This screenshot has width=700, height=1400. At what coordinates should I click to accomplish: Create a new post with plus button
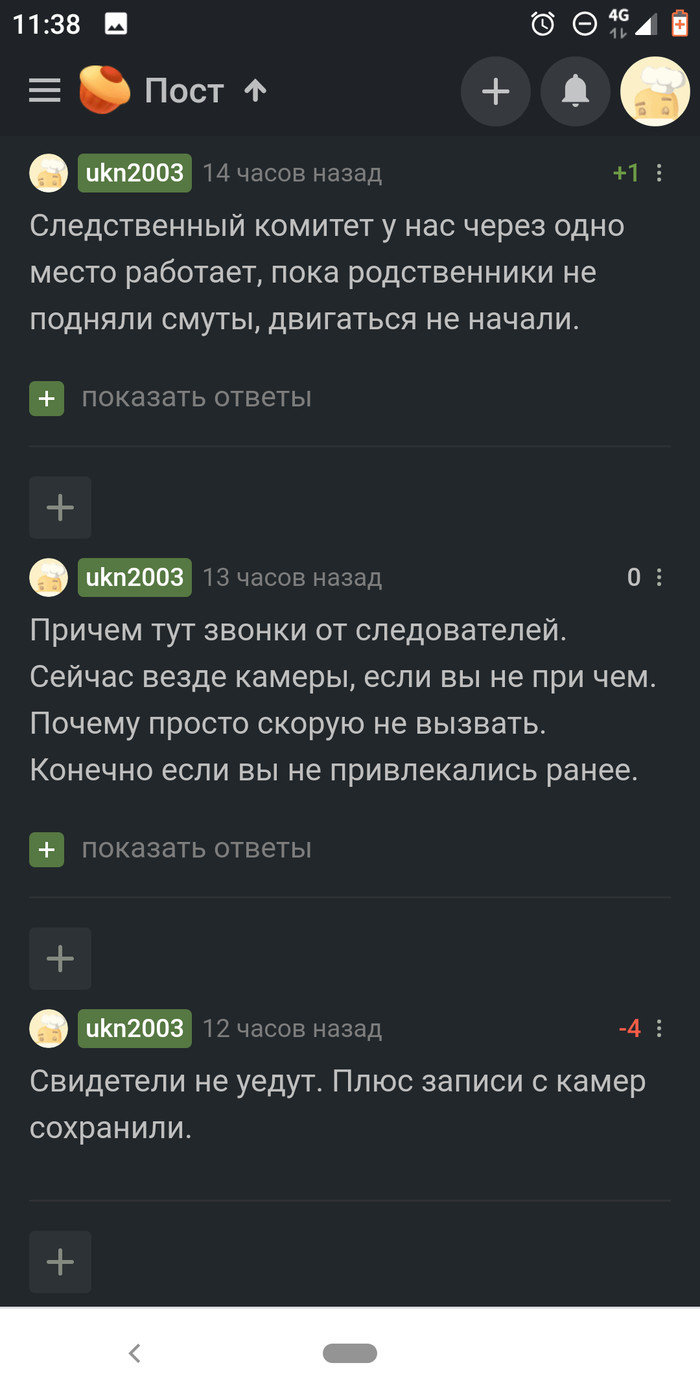click(x=495, y=92)
